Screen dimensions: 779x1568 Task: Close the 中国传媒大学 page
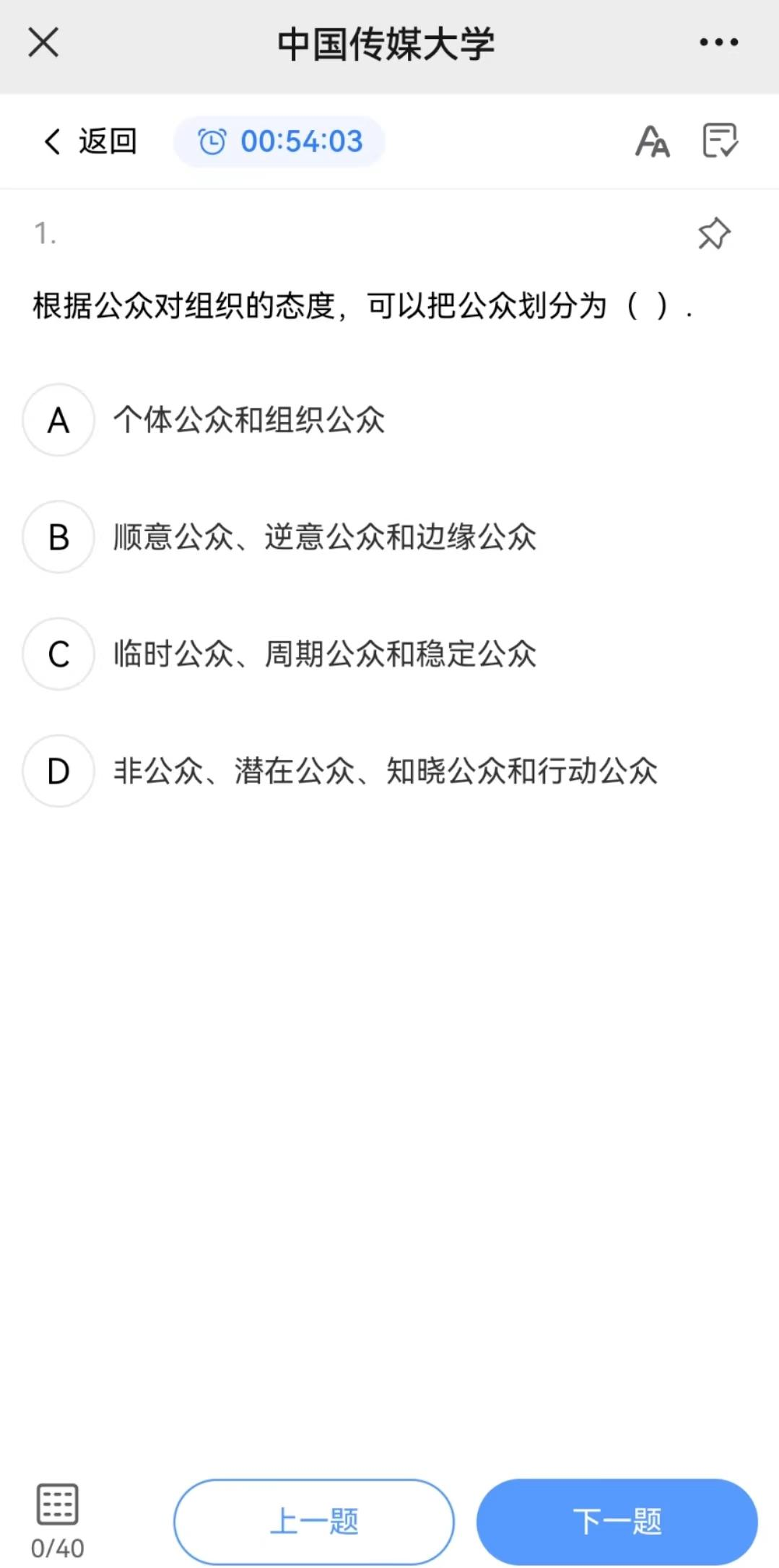tap(43, 43)
